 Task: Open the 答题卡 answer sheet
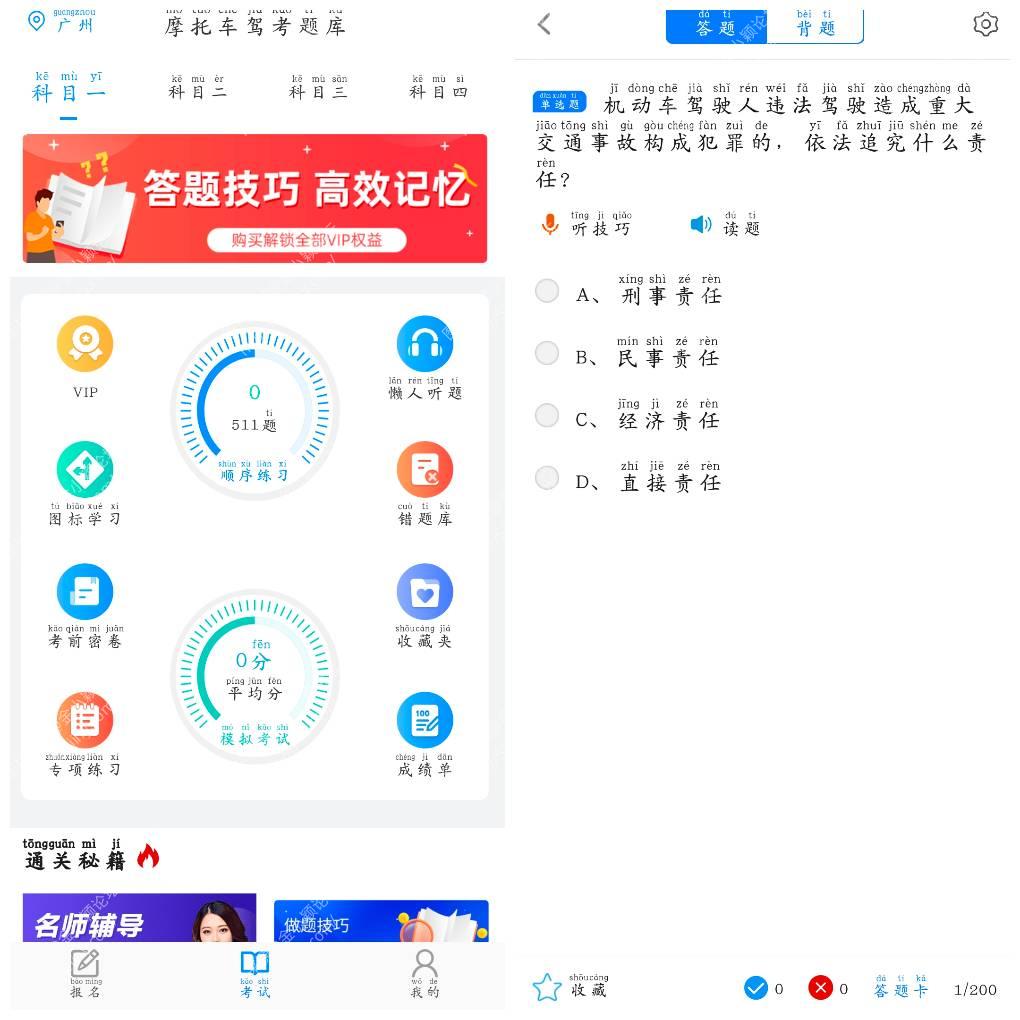click(900, 988)
